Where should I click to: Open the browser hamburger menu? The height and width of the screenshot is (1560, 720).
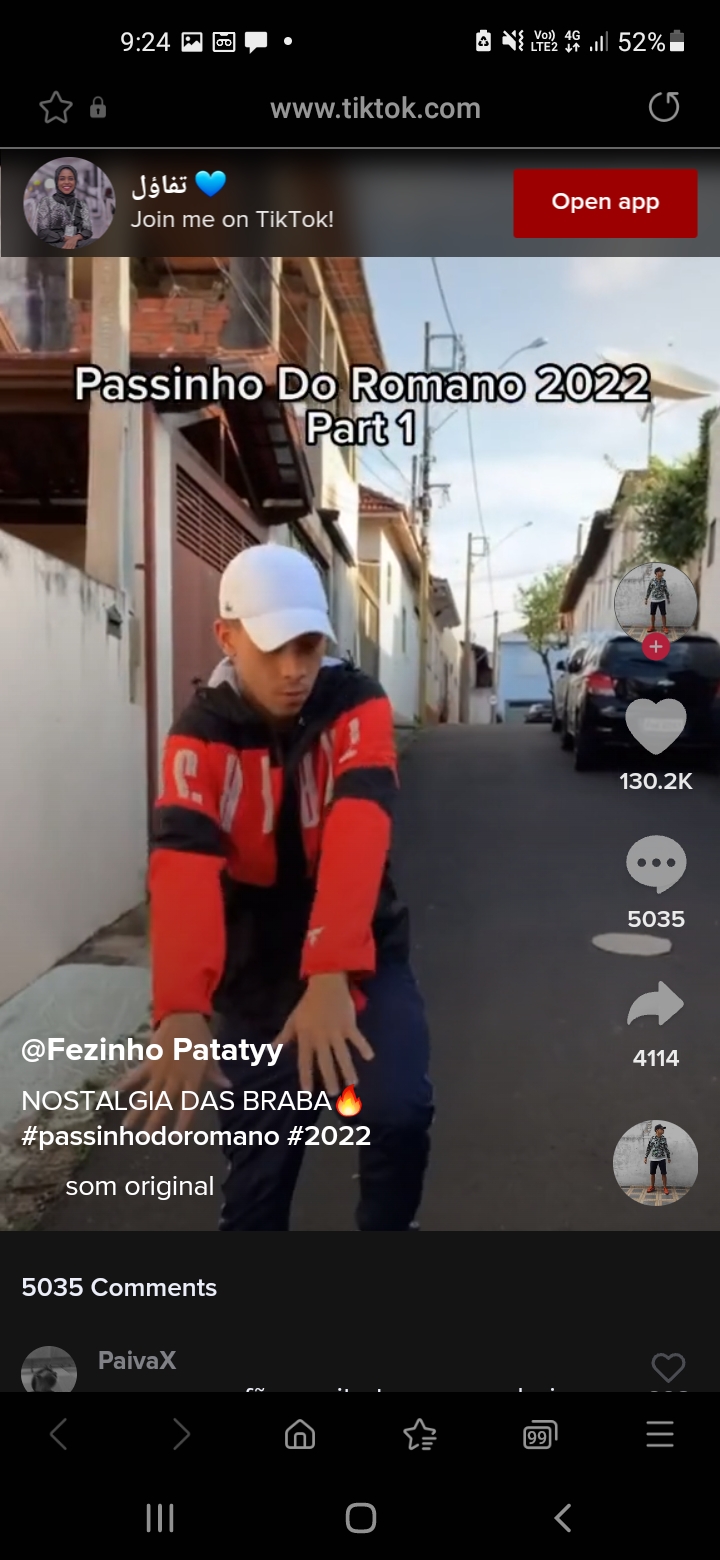(x=660, y=1436)
